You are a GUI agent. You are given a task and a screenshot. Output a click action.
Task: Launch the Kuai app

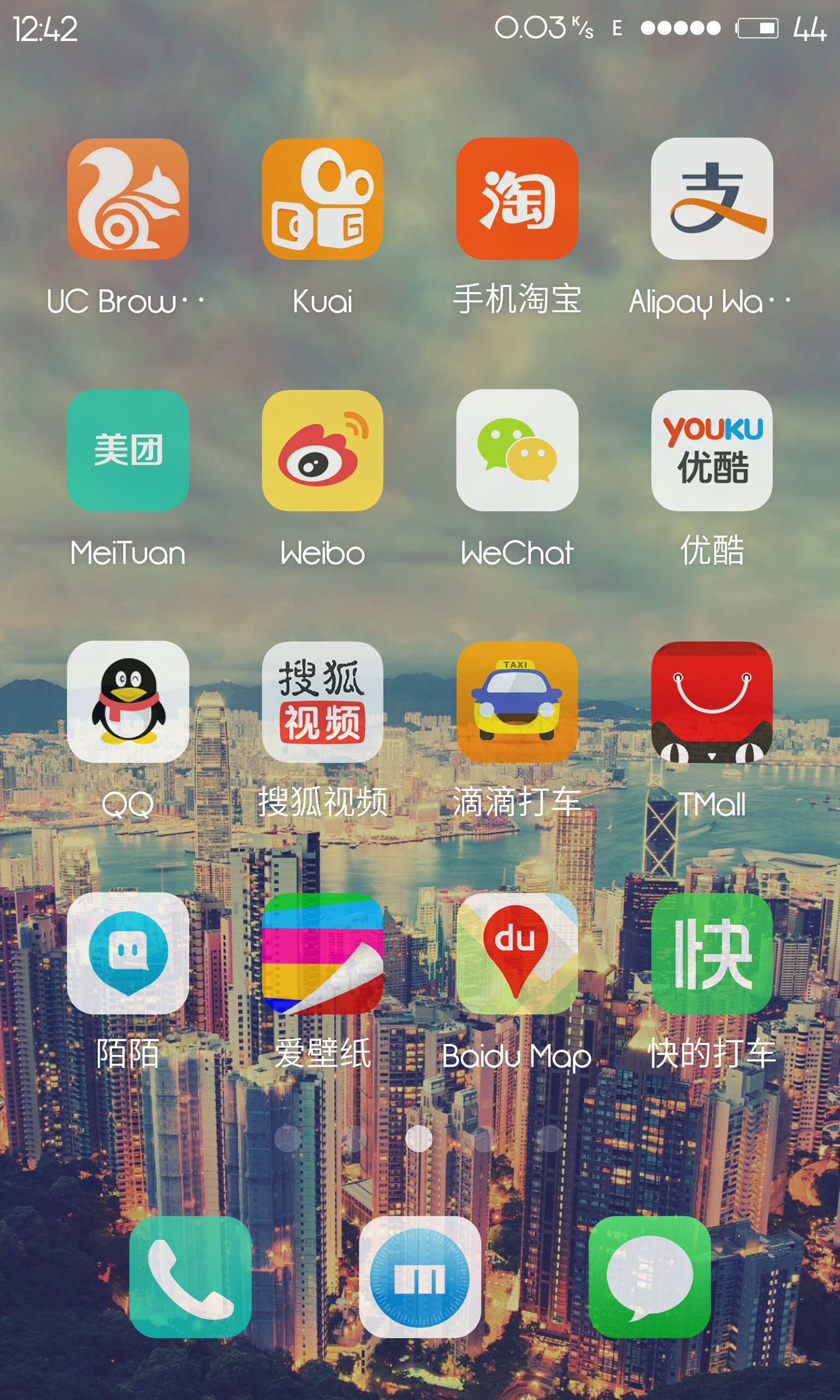pos(323,199)
